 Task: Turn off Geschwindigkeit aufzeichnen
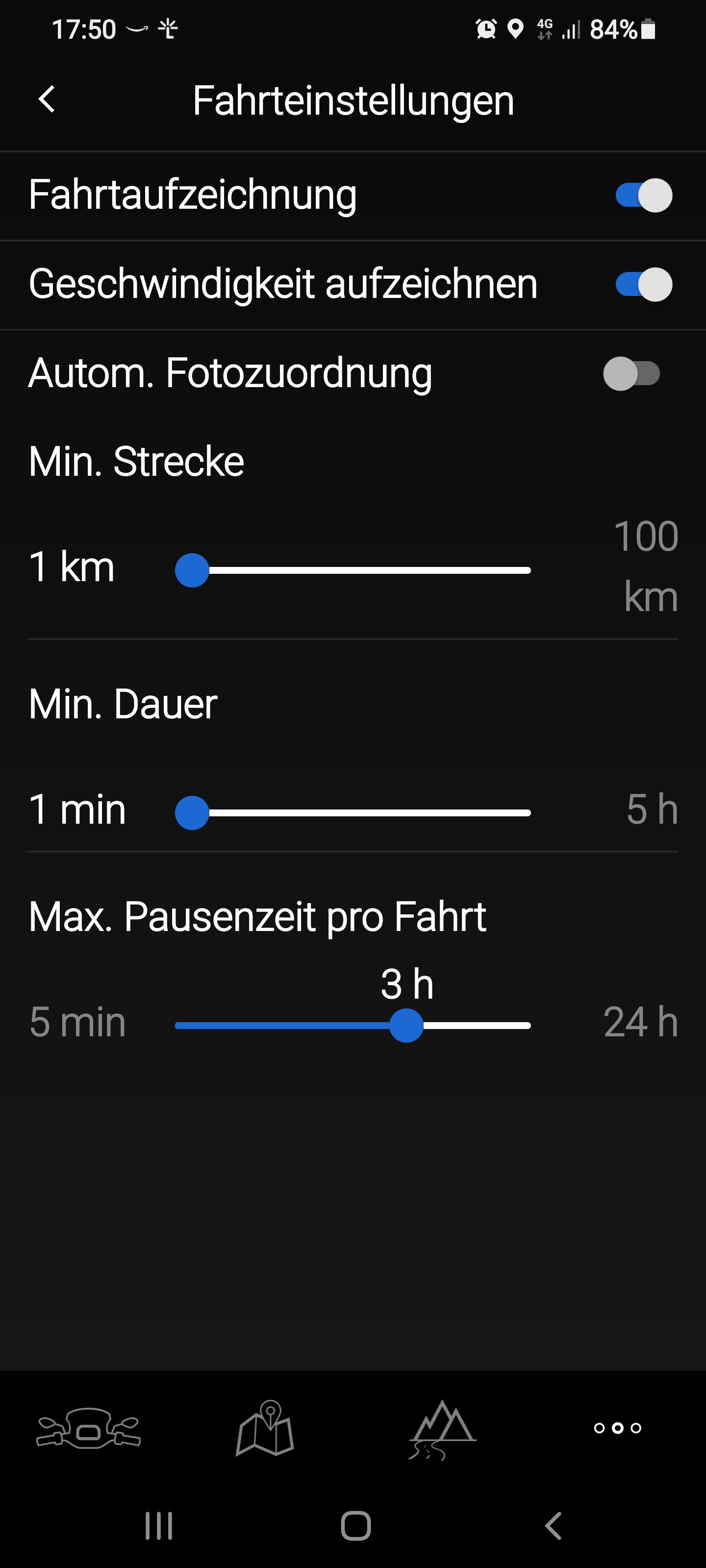(x=643, y=284)
